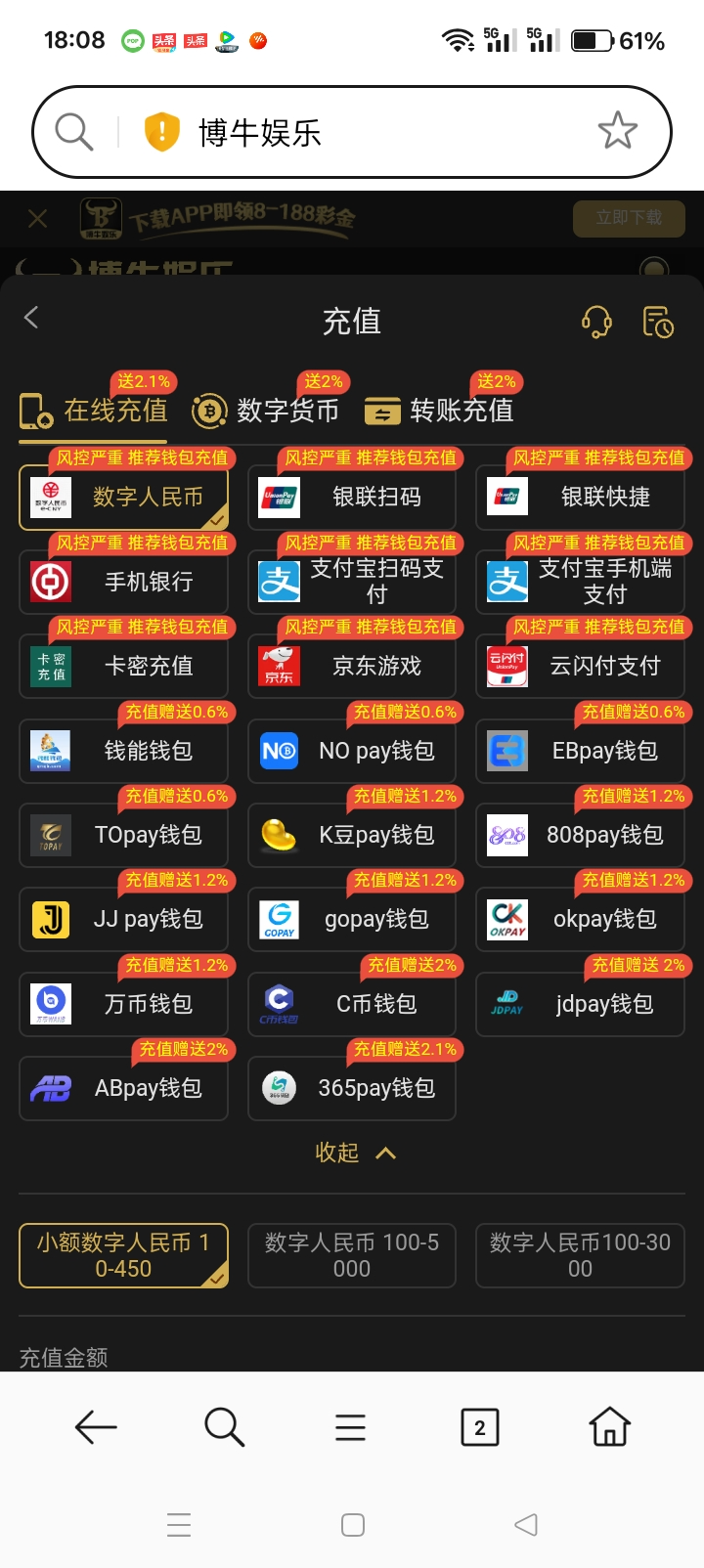Switch to the 转账充值 tab
This screenshot has width=704, height=1568.
pyautogui.click(x=440, y=411)
